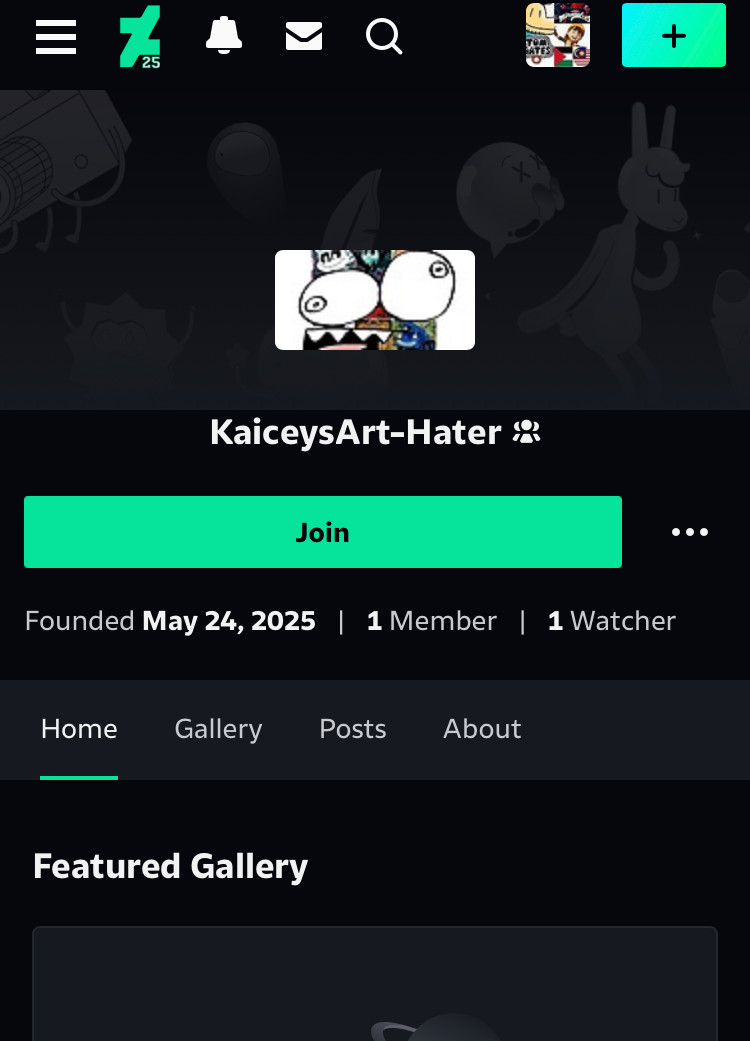Open the three-dot more options menu

click(690, 532)
